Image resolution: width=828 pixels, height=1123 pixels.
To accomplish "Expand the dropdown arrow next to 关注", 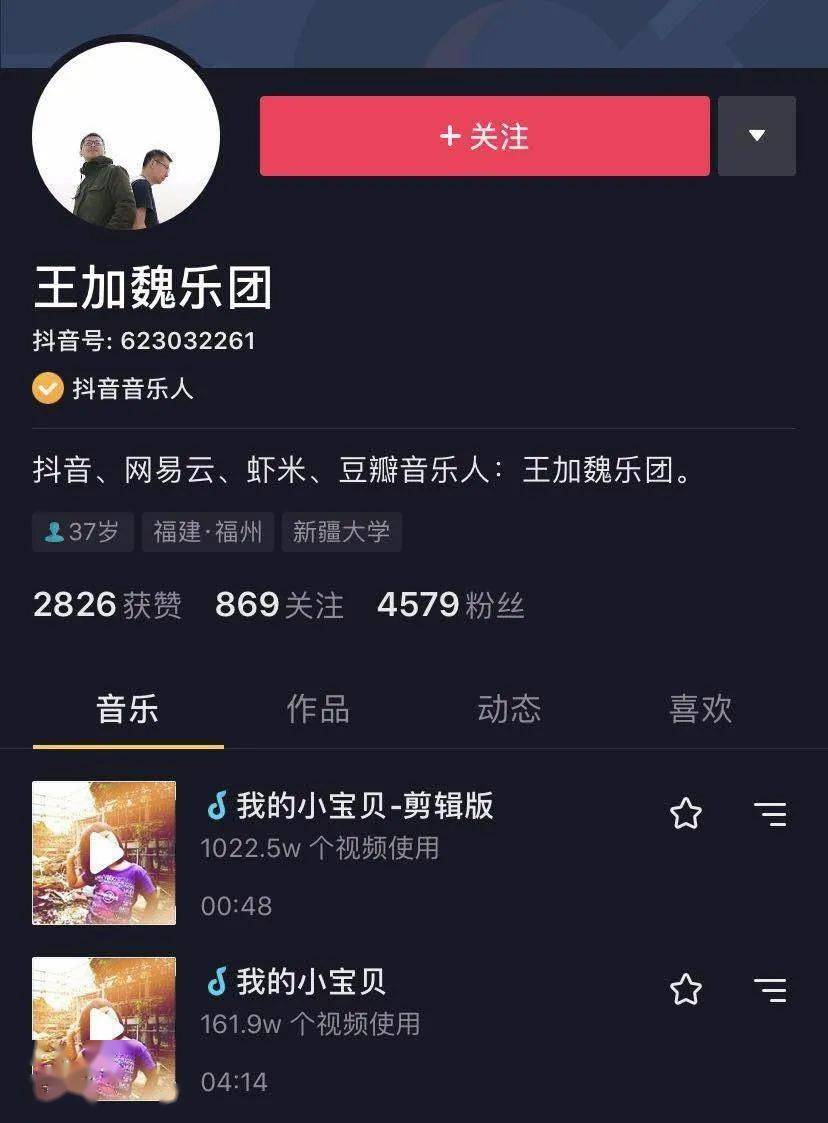I will (x=757, y=136).
